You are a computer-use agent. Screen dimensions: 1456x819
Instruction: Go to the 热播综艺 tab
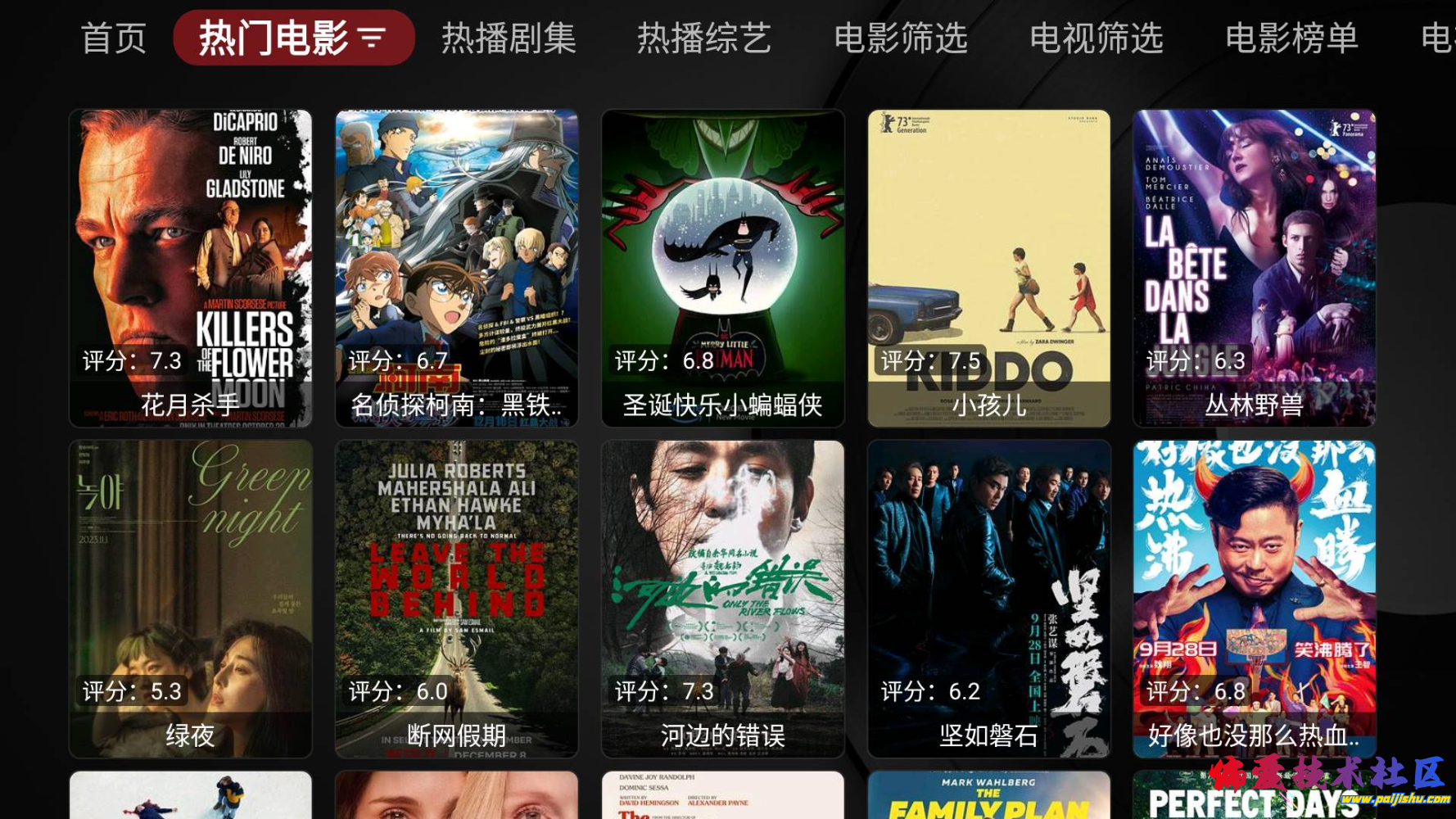coord(704,38)
